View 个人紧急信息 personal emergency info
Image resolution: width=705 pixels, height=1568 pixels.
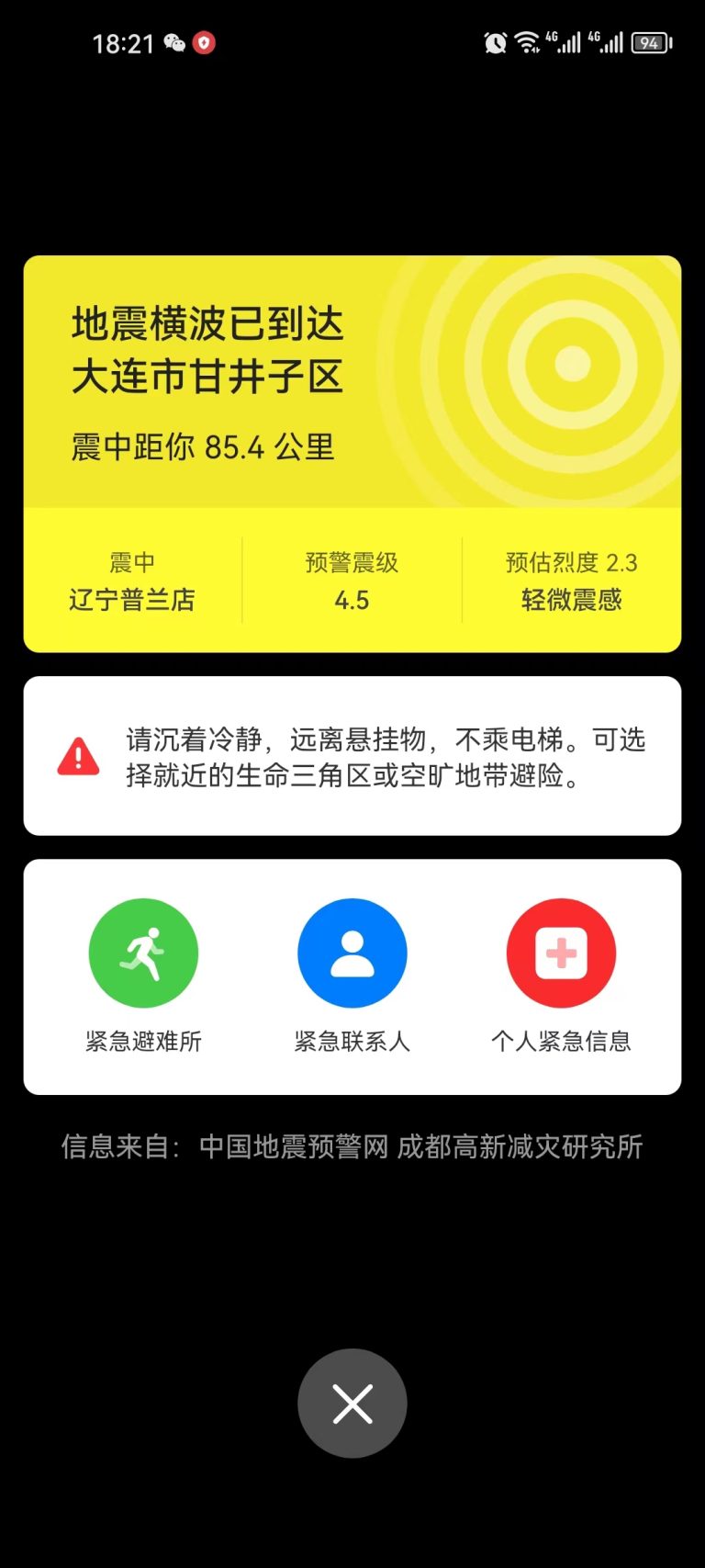coord(561,953)
